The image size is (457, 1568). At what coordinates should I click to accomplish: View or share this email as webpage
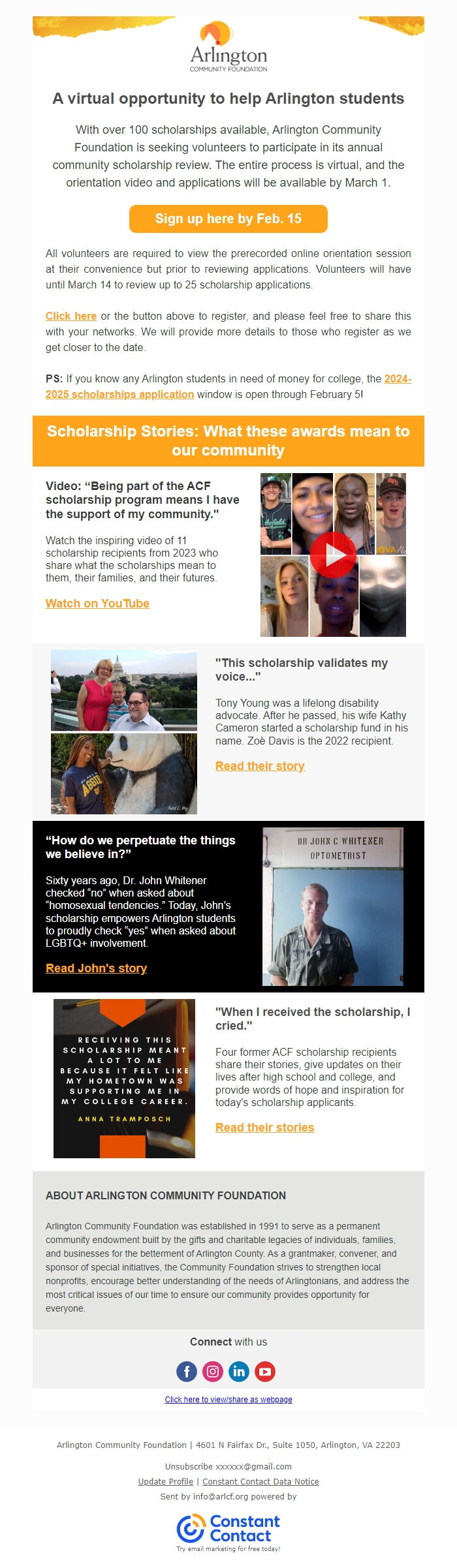(x=228, y=1399)
